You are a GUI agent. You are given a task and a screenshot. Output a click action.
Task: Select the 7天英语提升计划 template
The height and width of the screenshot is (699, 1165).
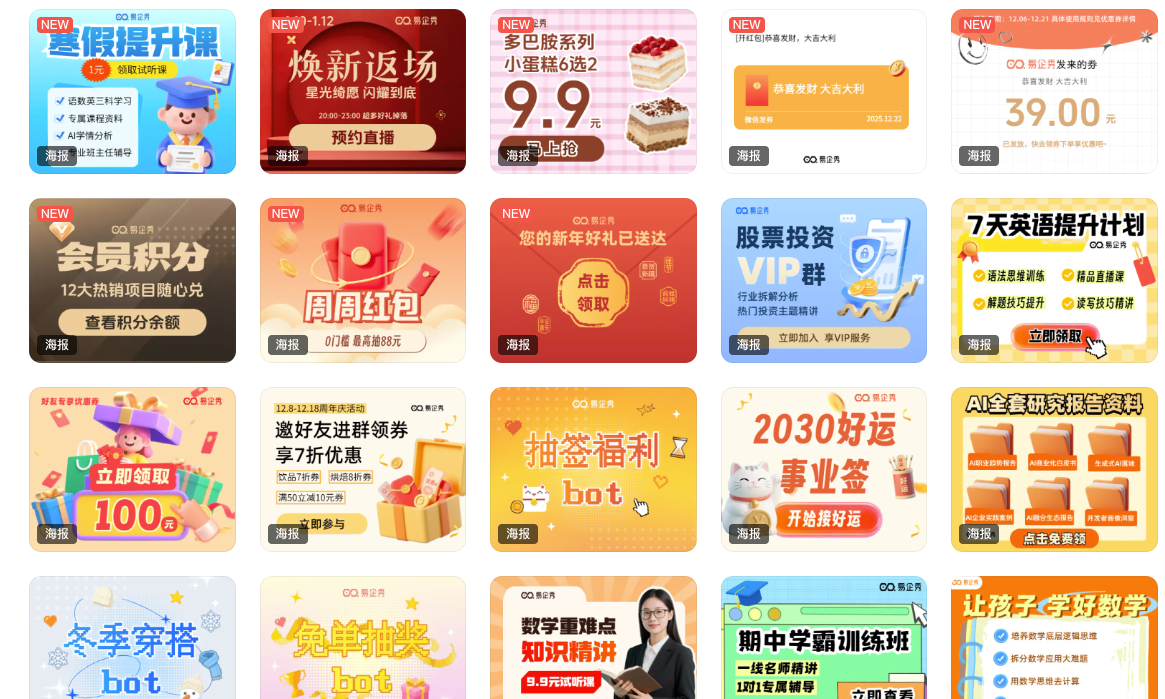click(1054, 280)
